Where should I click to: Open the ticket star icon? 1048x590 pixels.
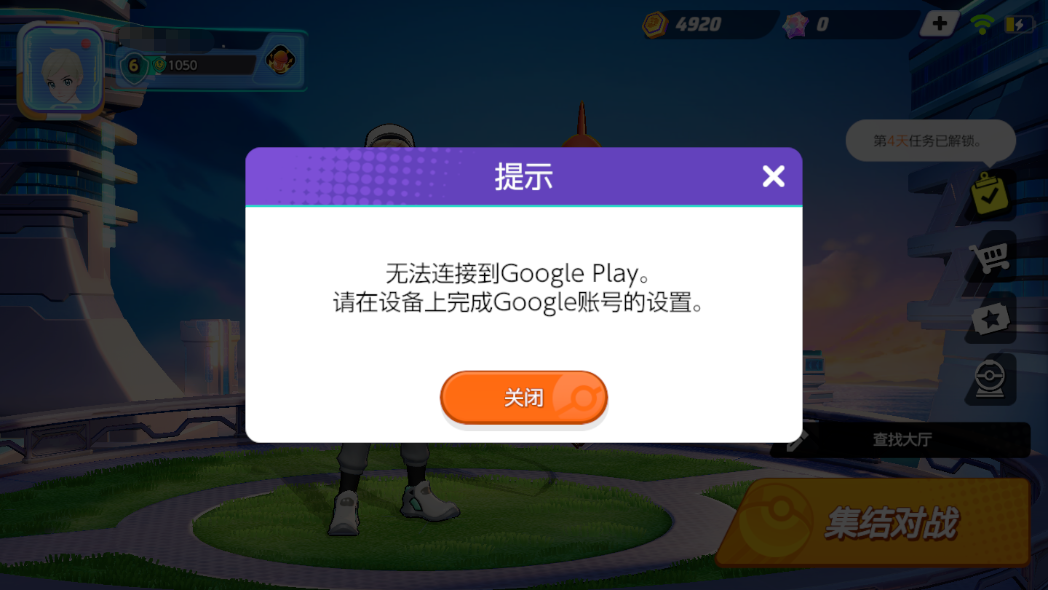click(990, 319)
